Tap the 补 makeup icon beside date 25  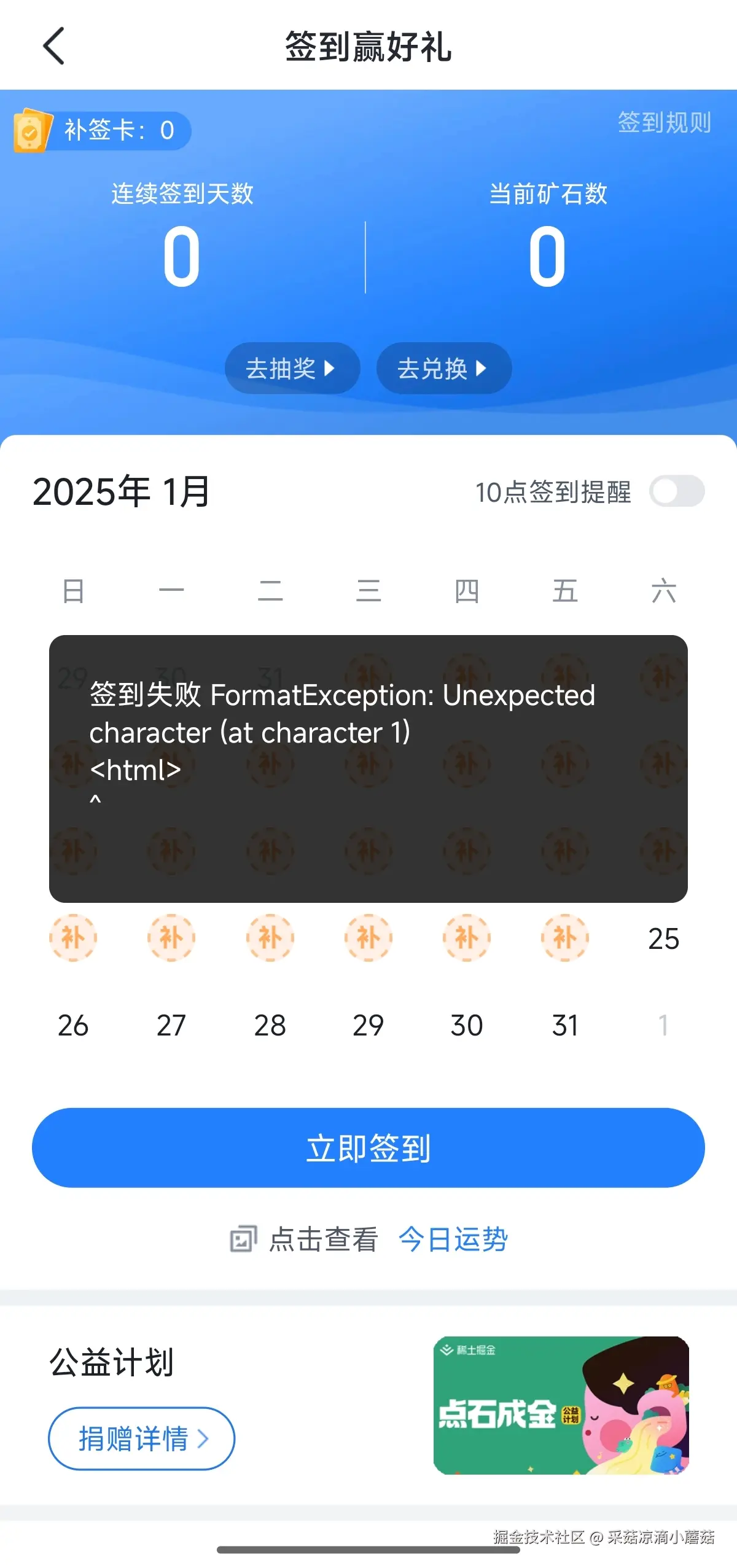click(x=565, y=938)
